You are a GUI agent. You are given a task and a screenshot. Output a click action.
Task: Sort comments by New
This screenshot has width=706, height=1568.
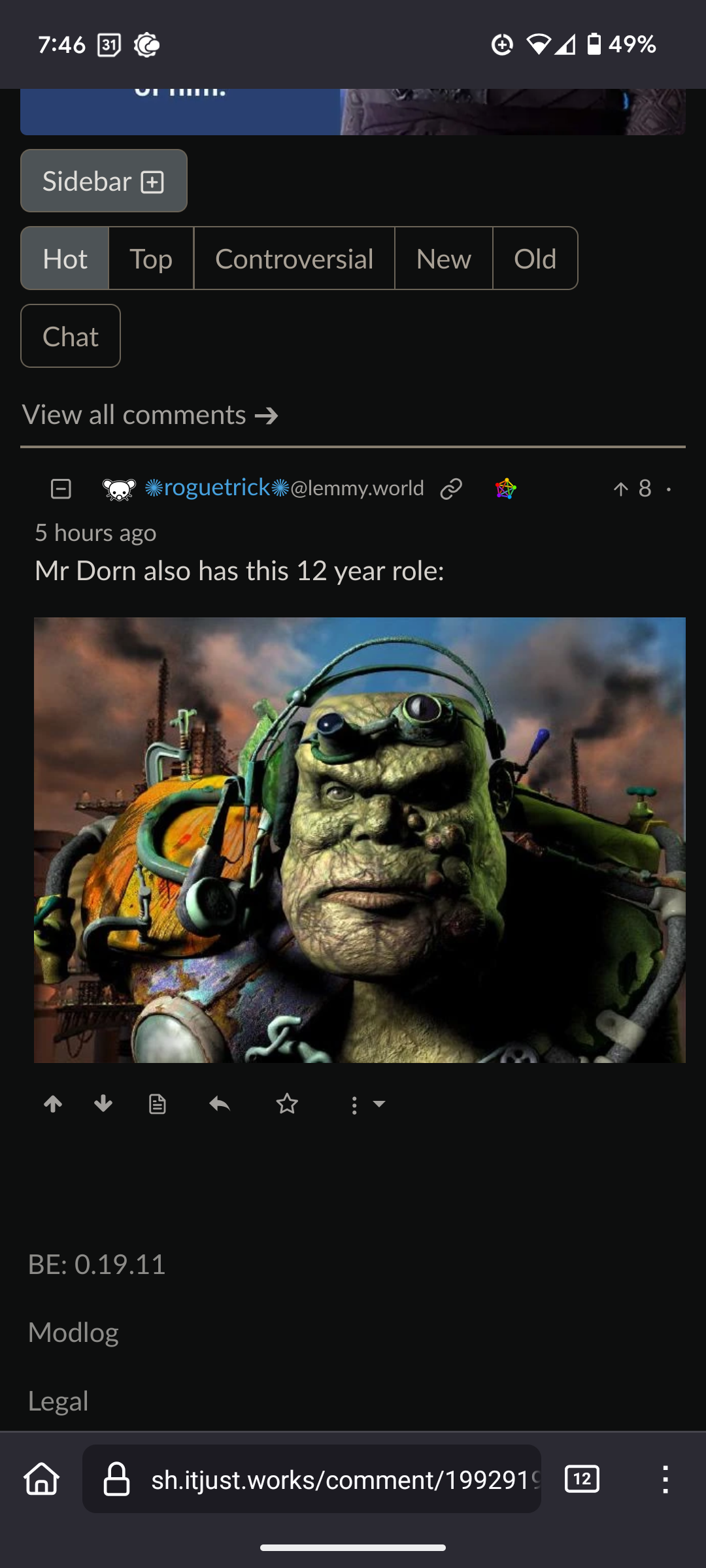click(443, 259)
